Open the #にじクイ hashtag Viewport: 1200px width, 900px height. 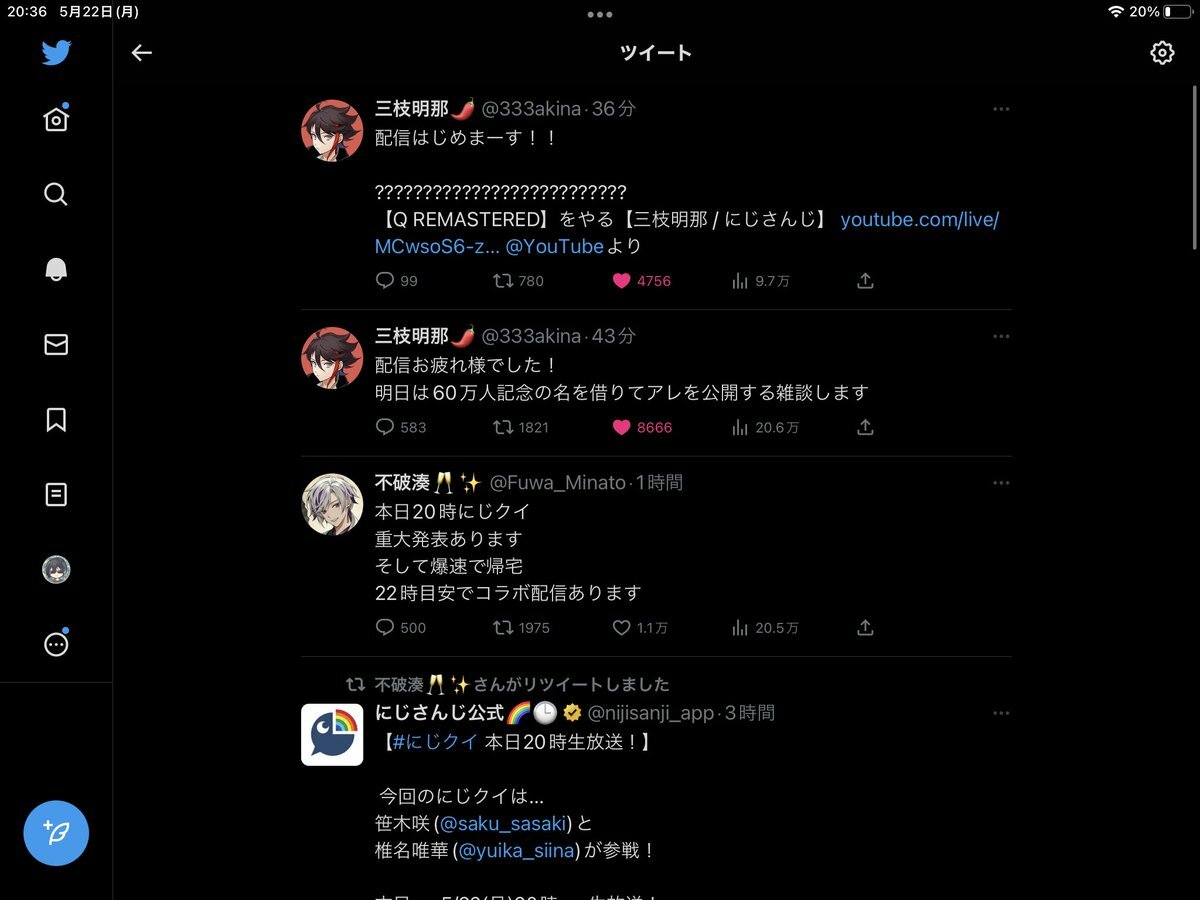point(435,742)
